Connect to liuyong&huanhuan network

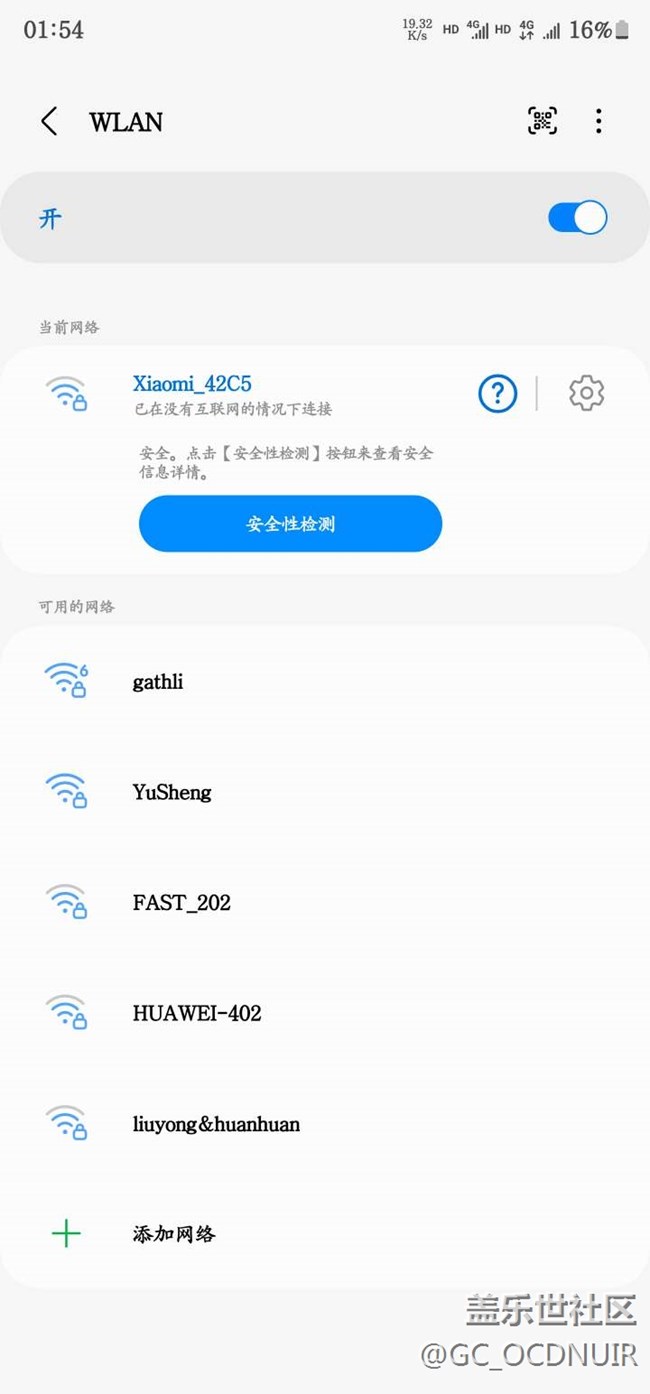pos(216,1124)
